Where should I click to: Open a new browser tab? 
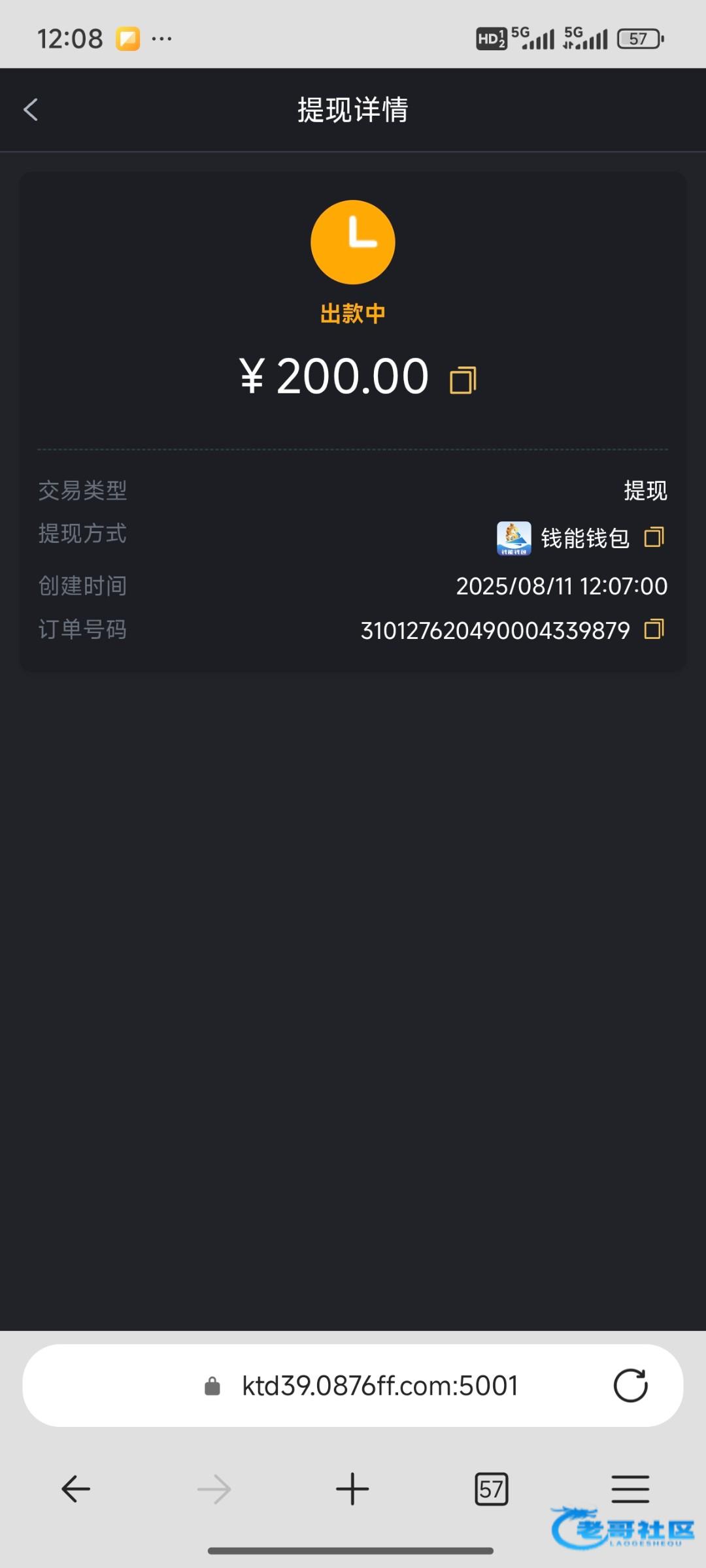click(x=352, y=1489)
